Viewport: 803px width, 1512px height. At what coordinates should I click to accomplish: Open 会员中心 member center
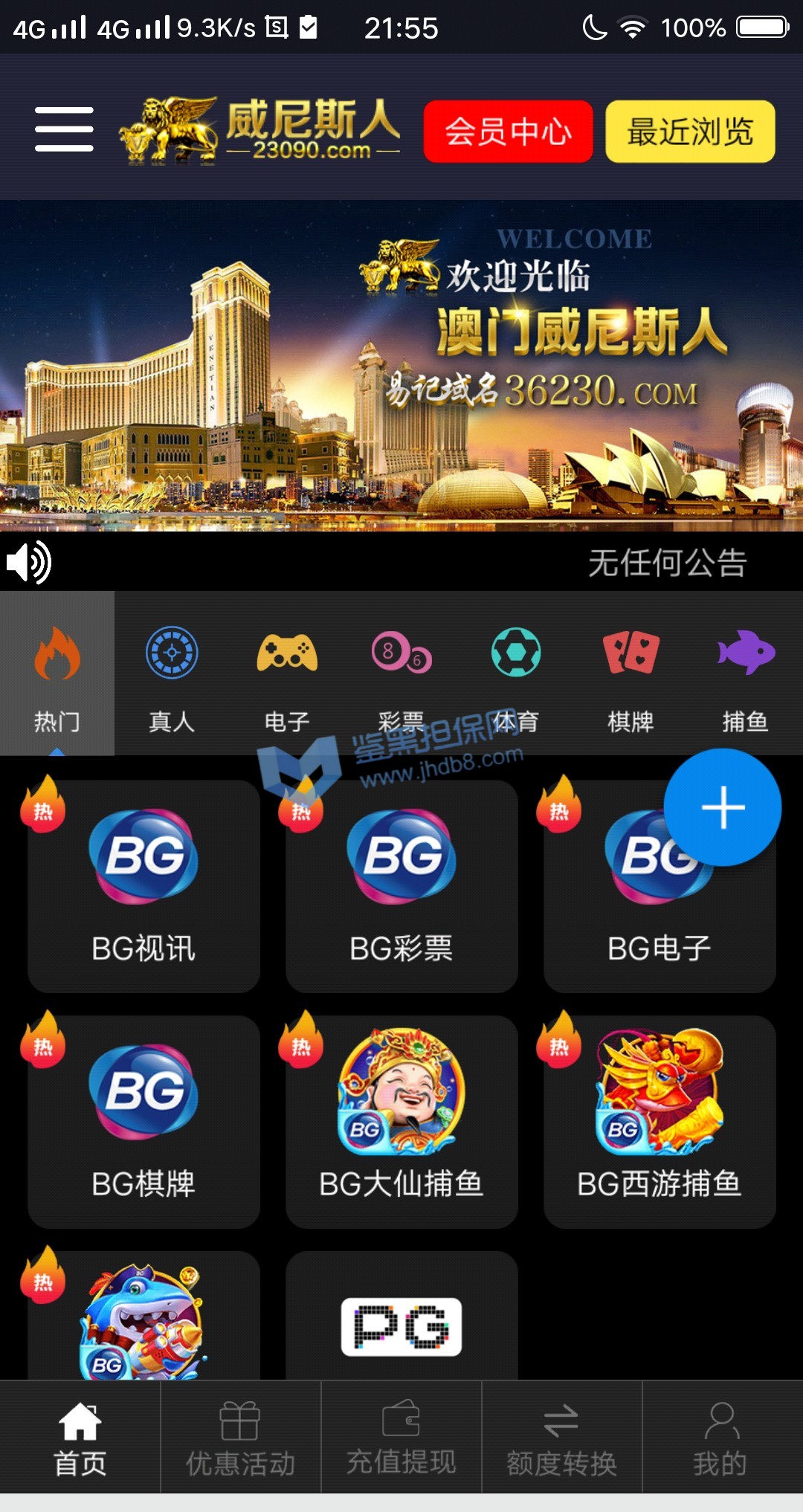508,132
